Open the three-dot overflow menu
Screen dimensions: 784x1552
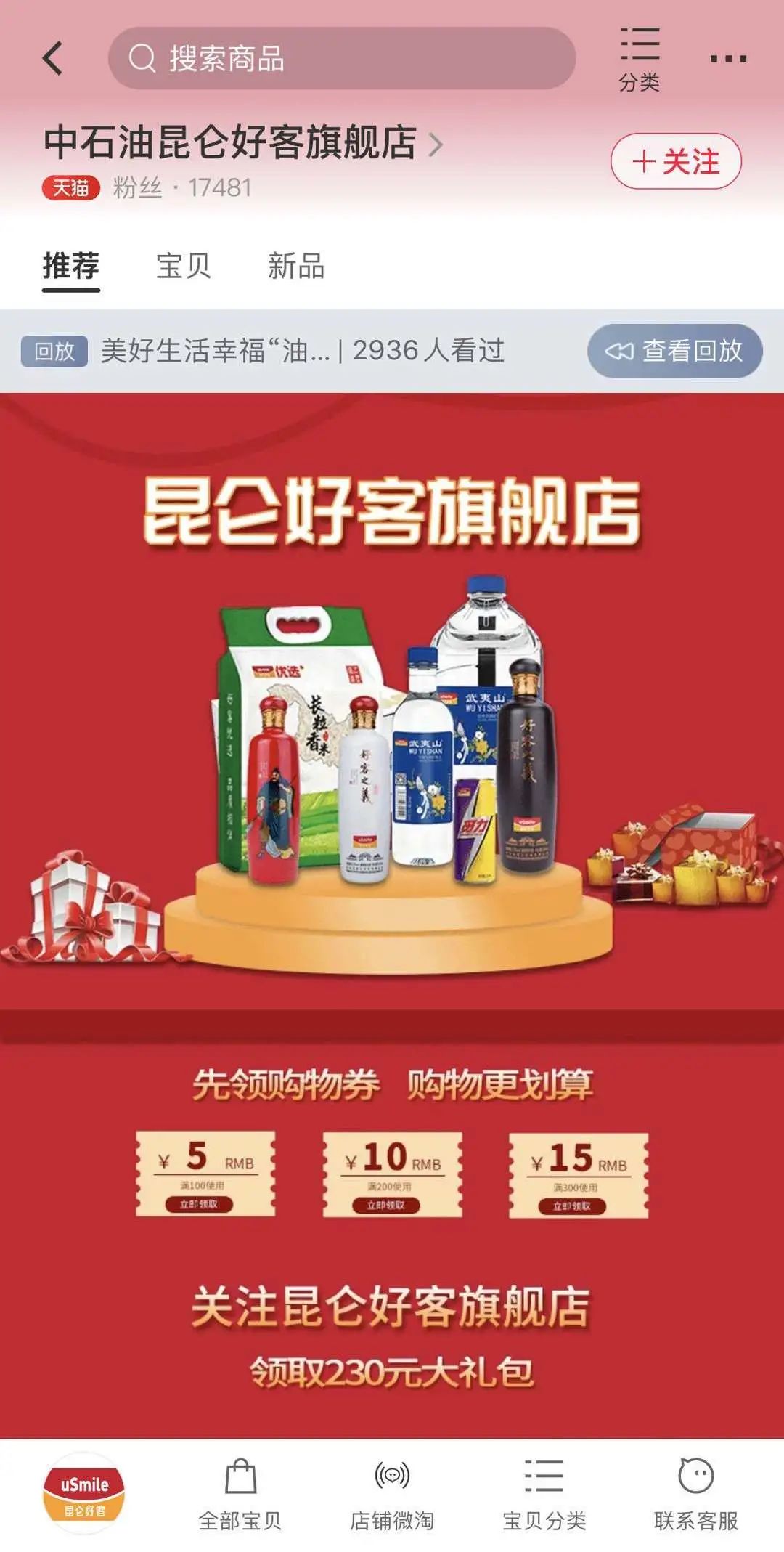coord(728,59)
